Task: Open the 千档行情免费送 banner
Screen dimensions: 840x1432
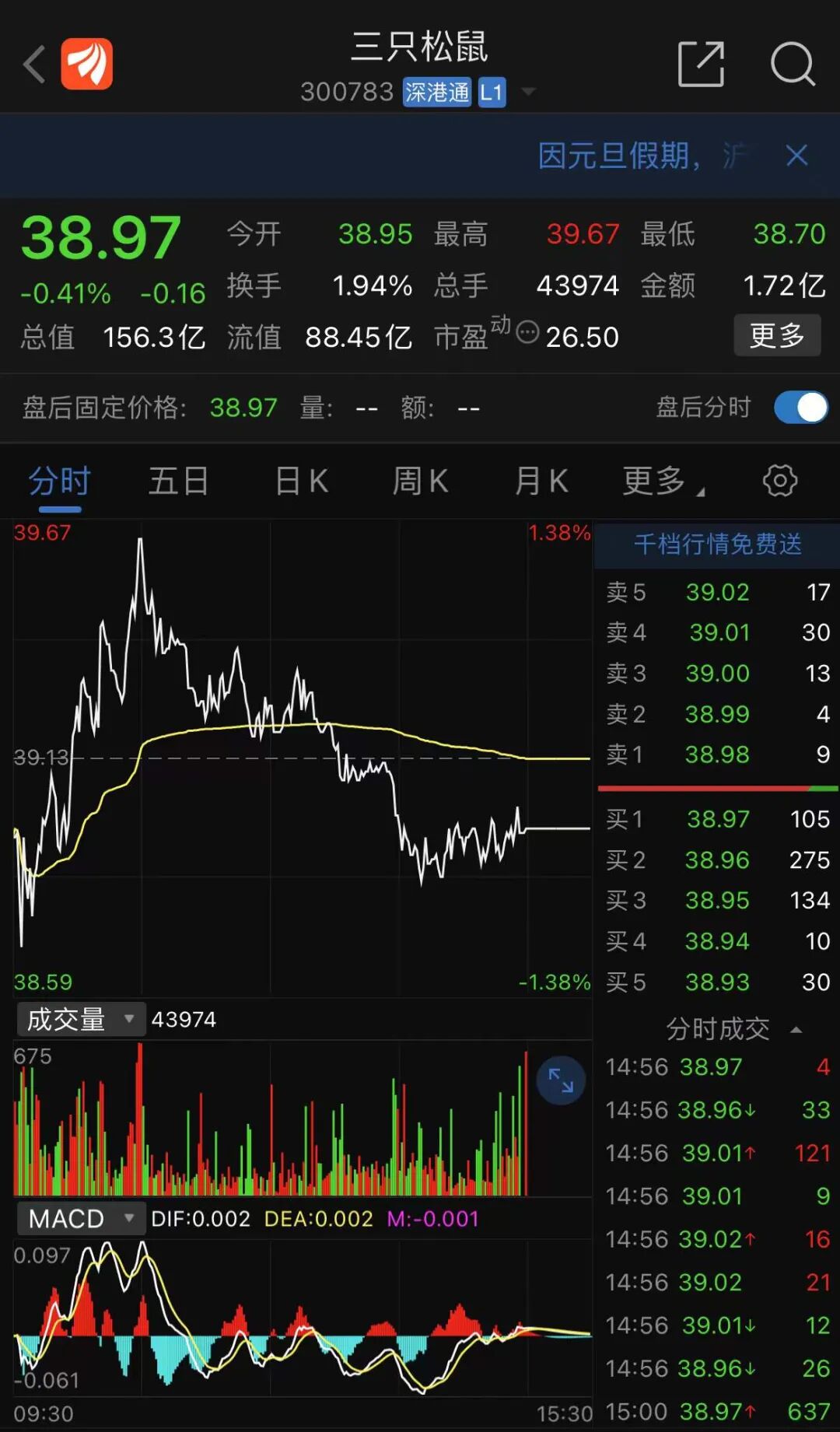Action: [717, 544]
